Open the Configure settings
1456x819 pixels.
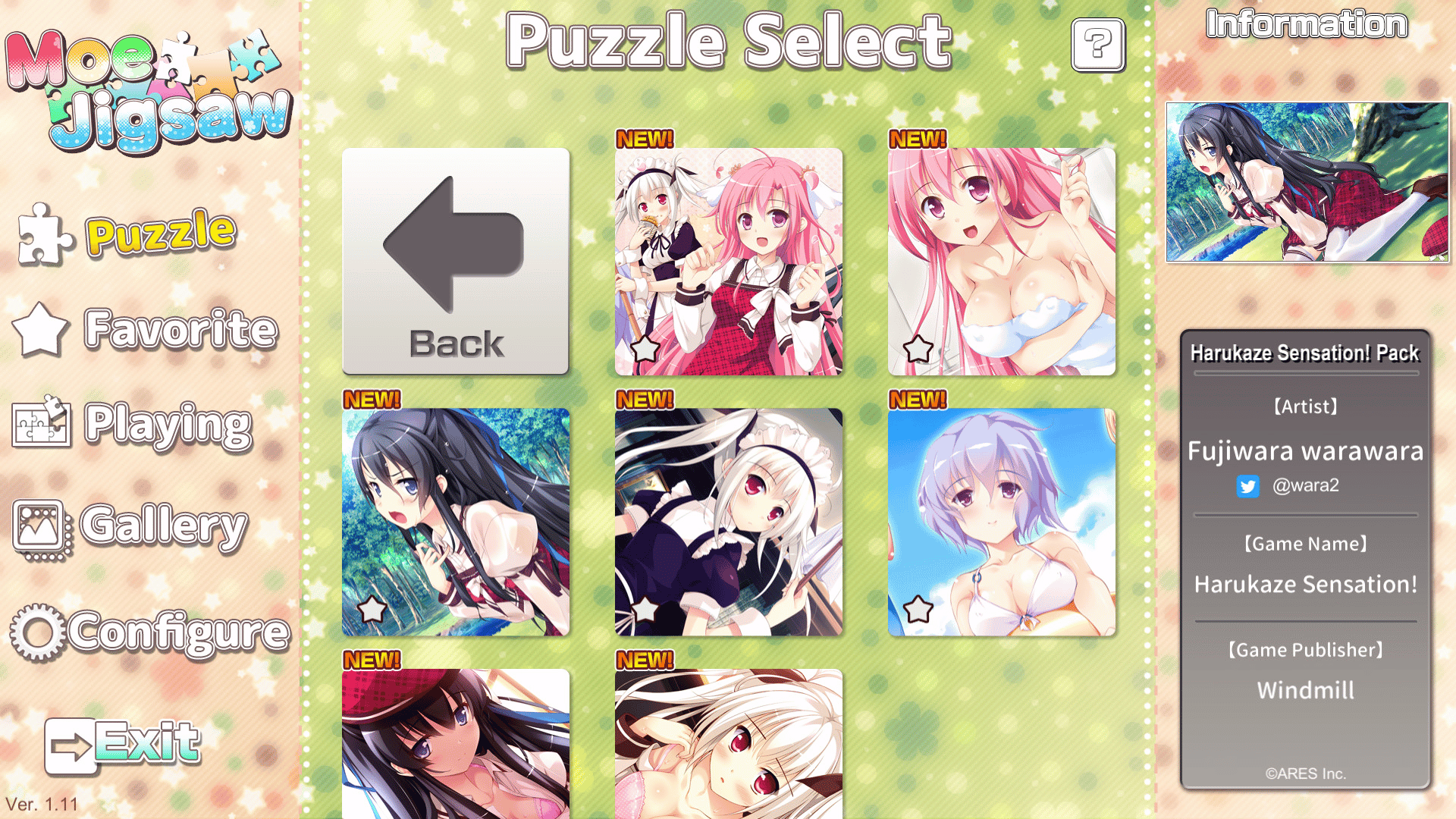point(149,632)
